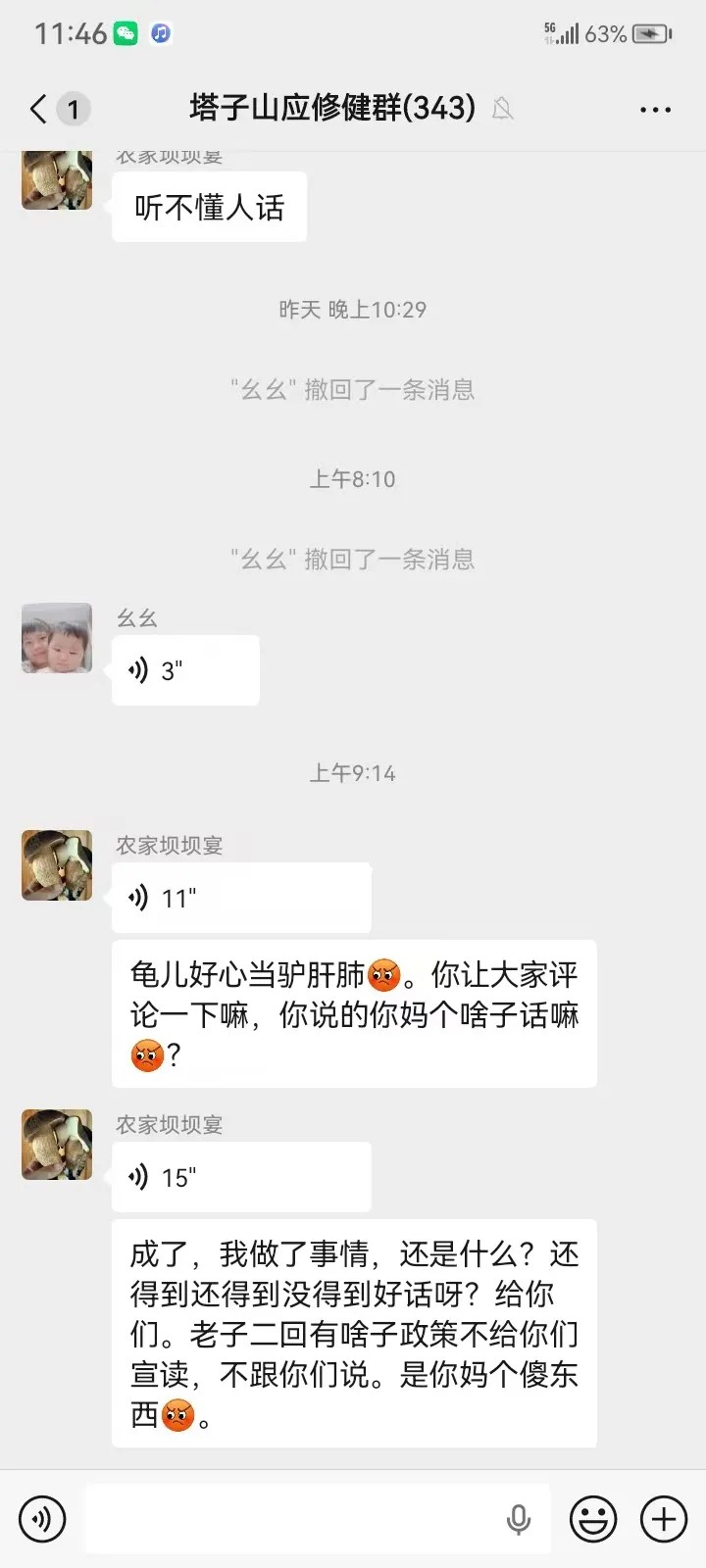Image resolution: width=706 pixels, height=1568 pixels.
Task: Play 幺幺's 3-second voice message
Action: tap(184, 670)
